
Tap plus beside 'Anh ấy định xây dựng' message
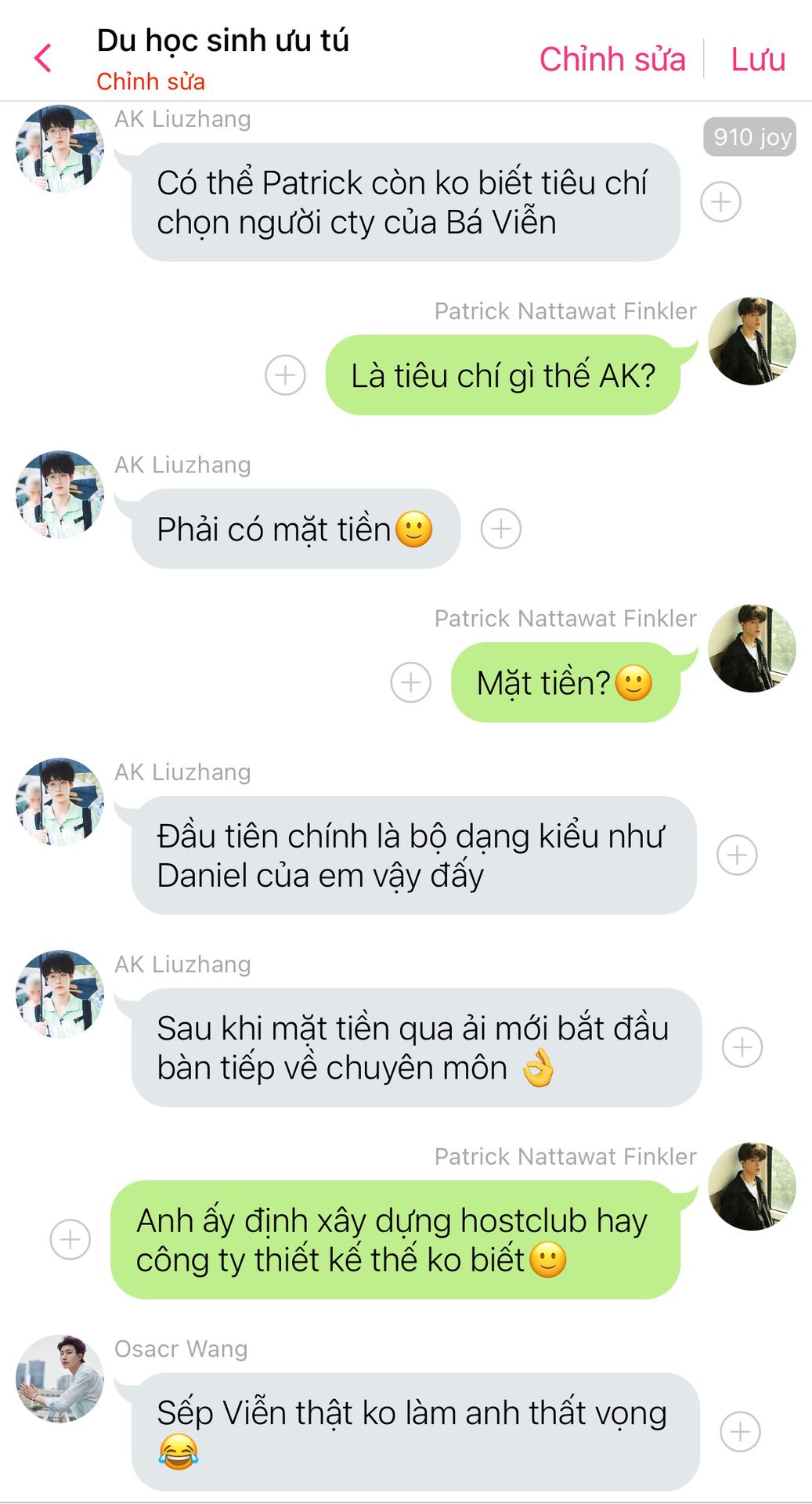[x=70, y=1239]
